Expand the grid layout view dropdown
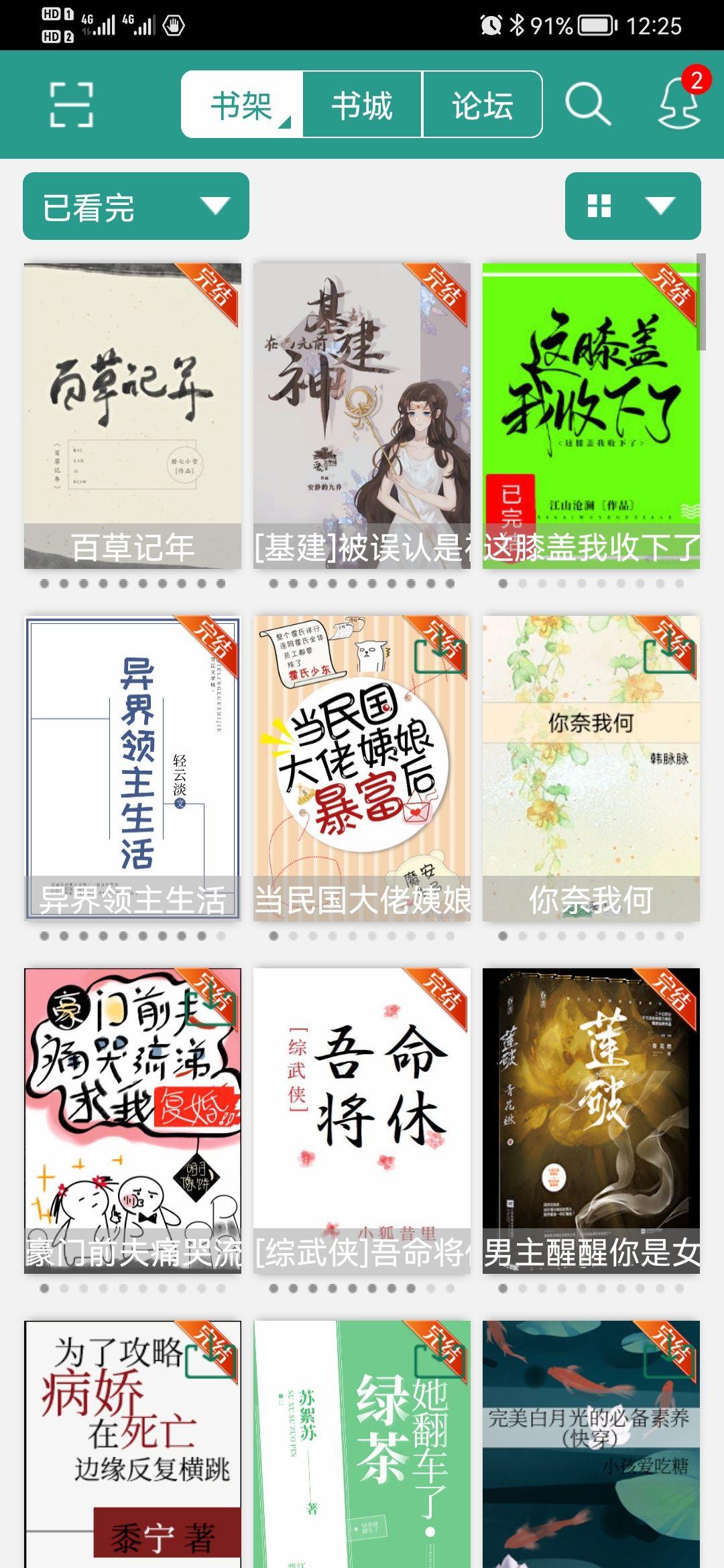 tap(633, 206)
